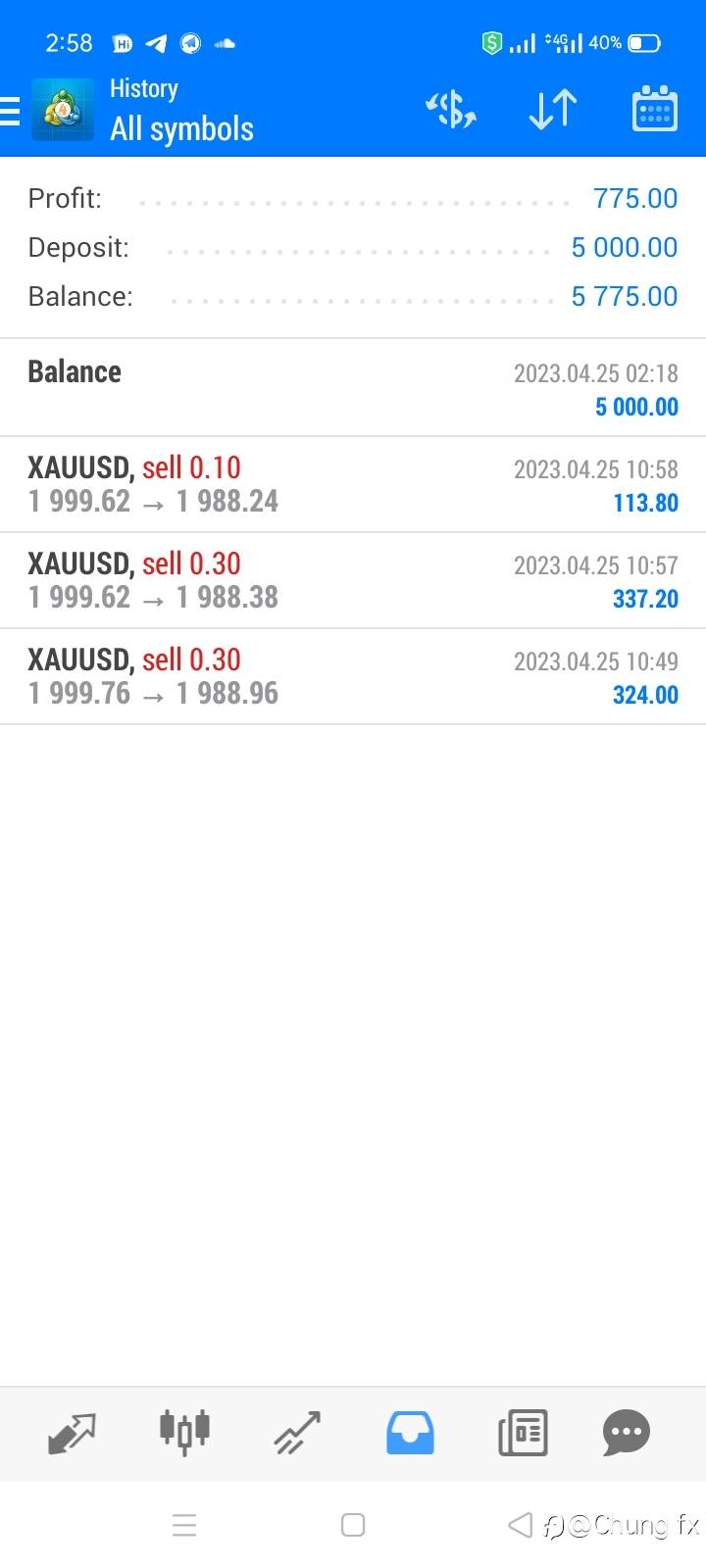The width and height of the screenshot is (706, 1568).
Task: Open the Messages chat tab
Action: tap(627, 1433)
